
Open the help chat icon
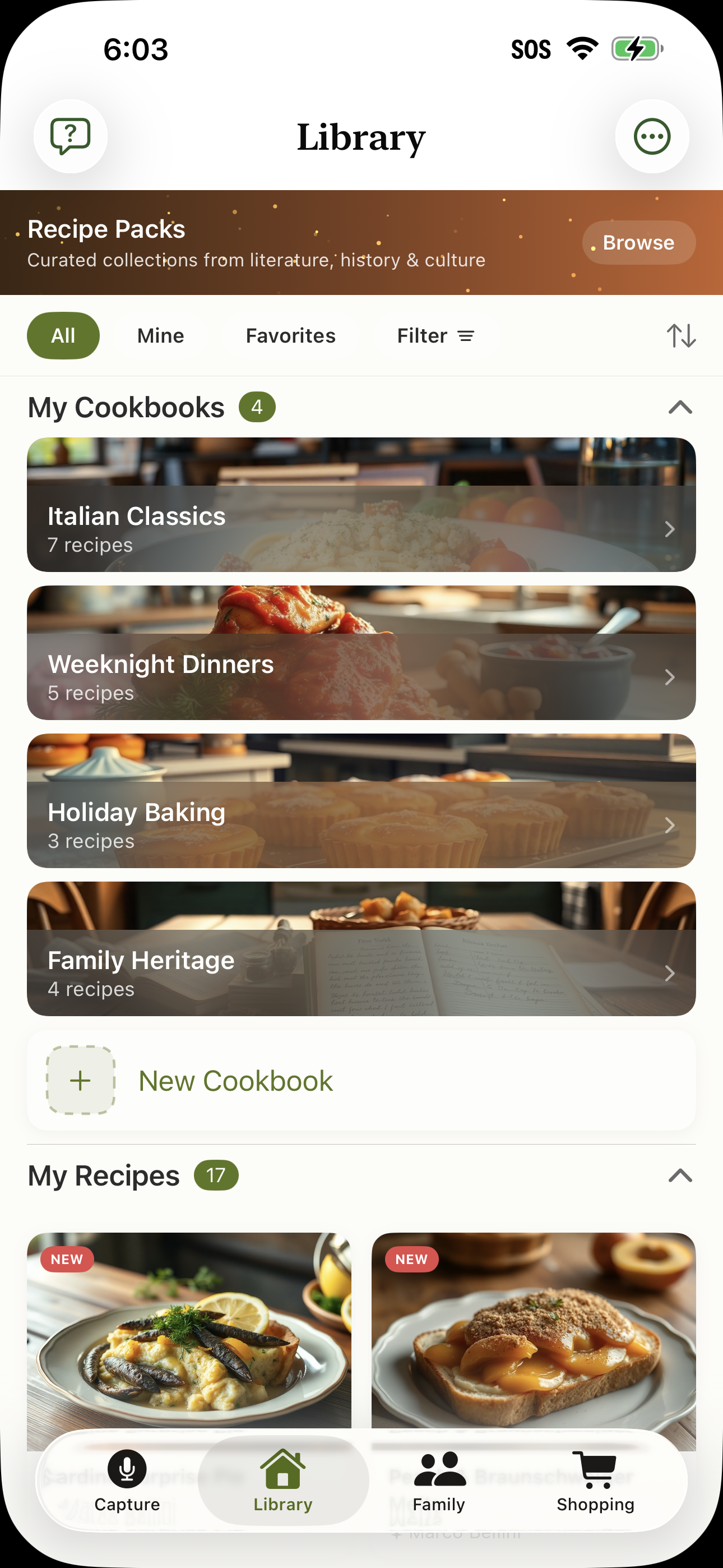click(x=71, y=136)
